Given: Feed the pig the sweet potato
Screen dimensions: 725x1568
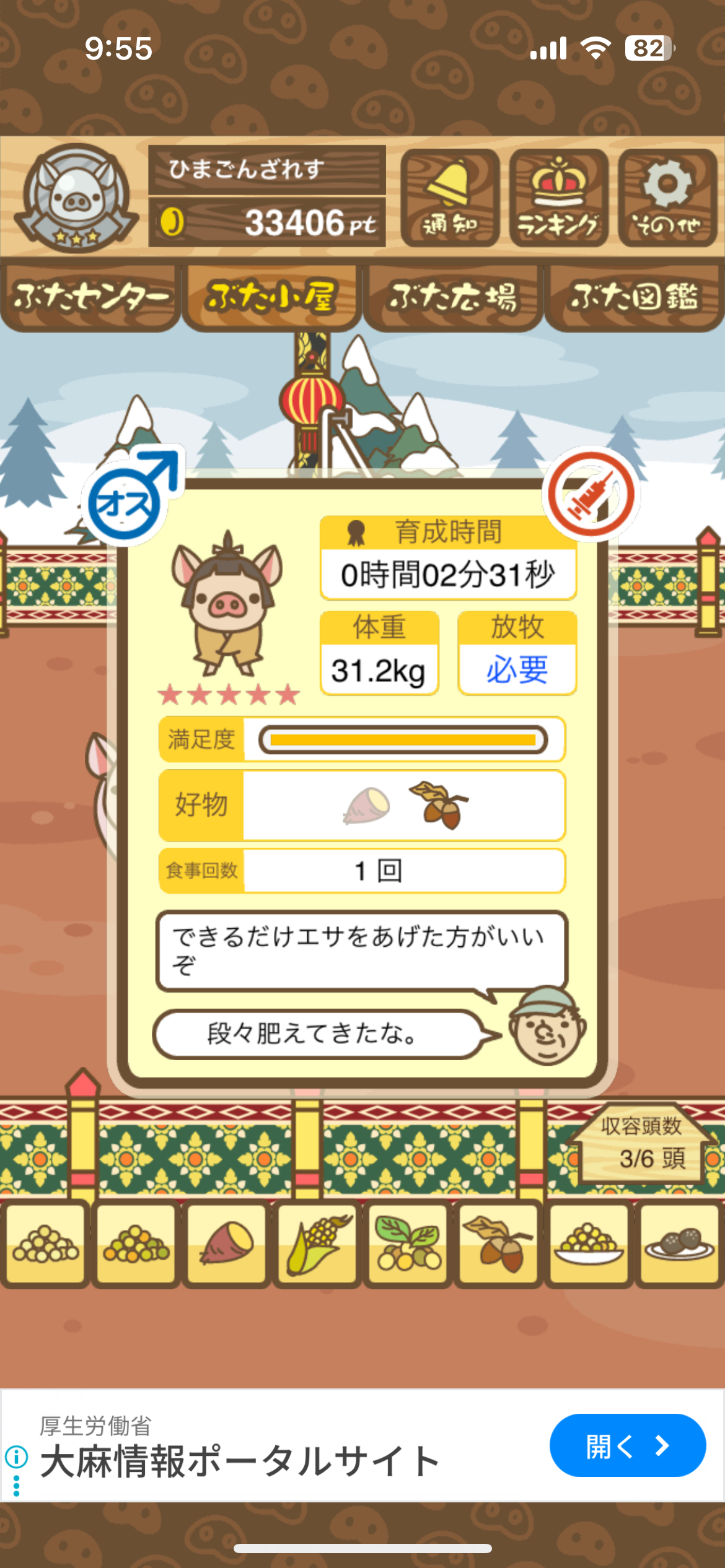Looking at the screenshot, I should [x=227, y=1244].
